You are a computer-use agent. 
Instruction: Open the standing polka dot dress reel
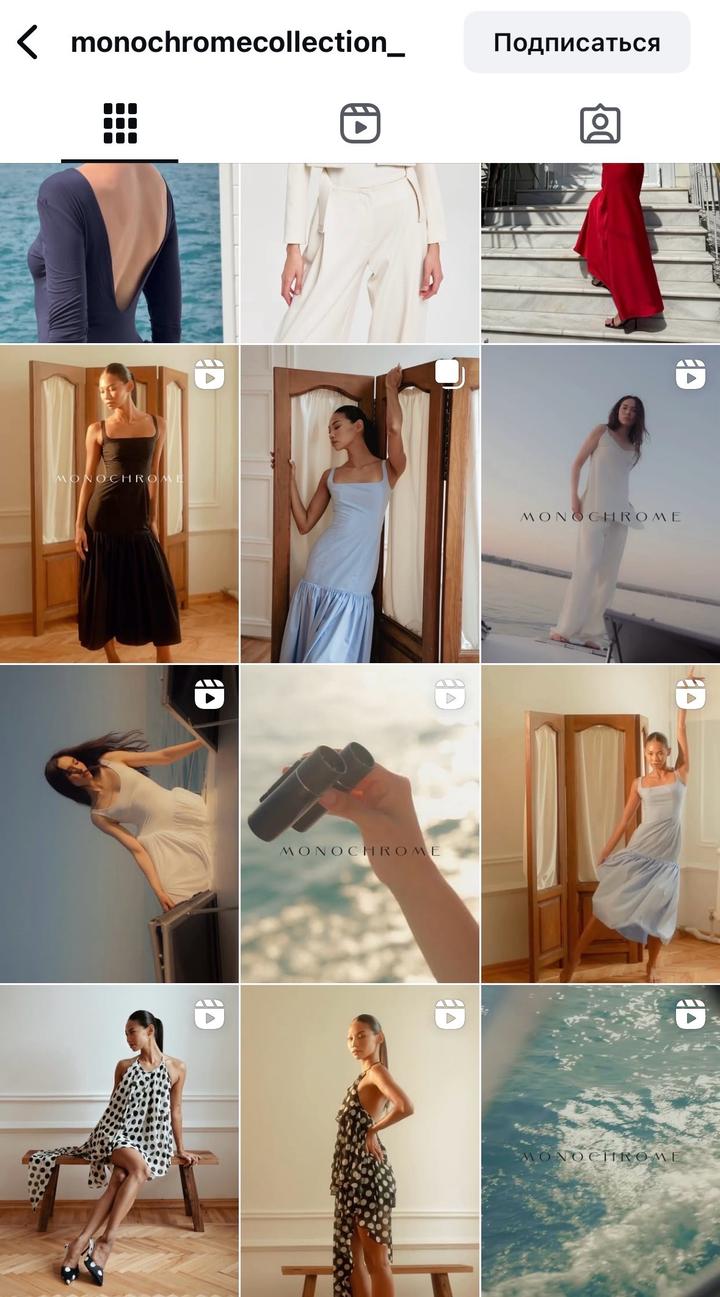[x=360, y=1140]
